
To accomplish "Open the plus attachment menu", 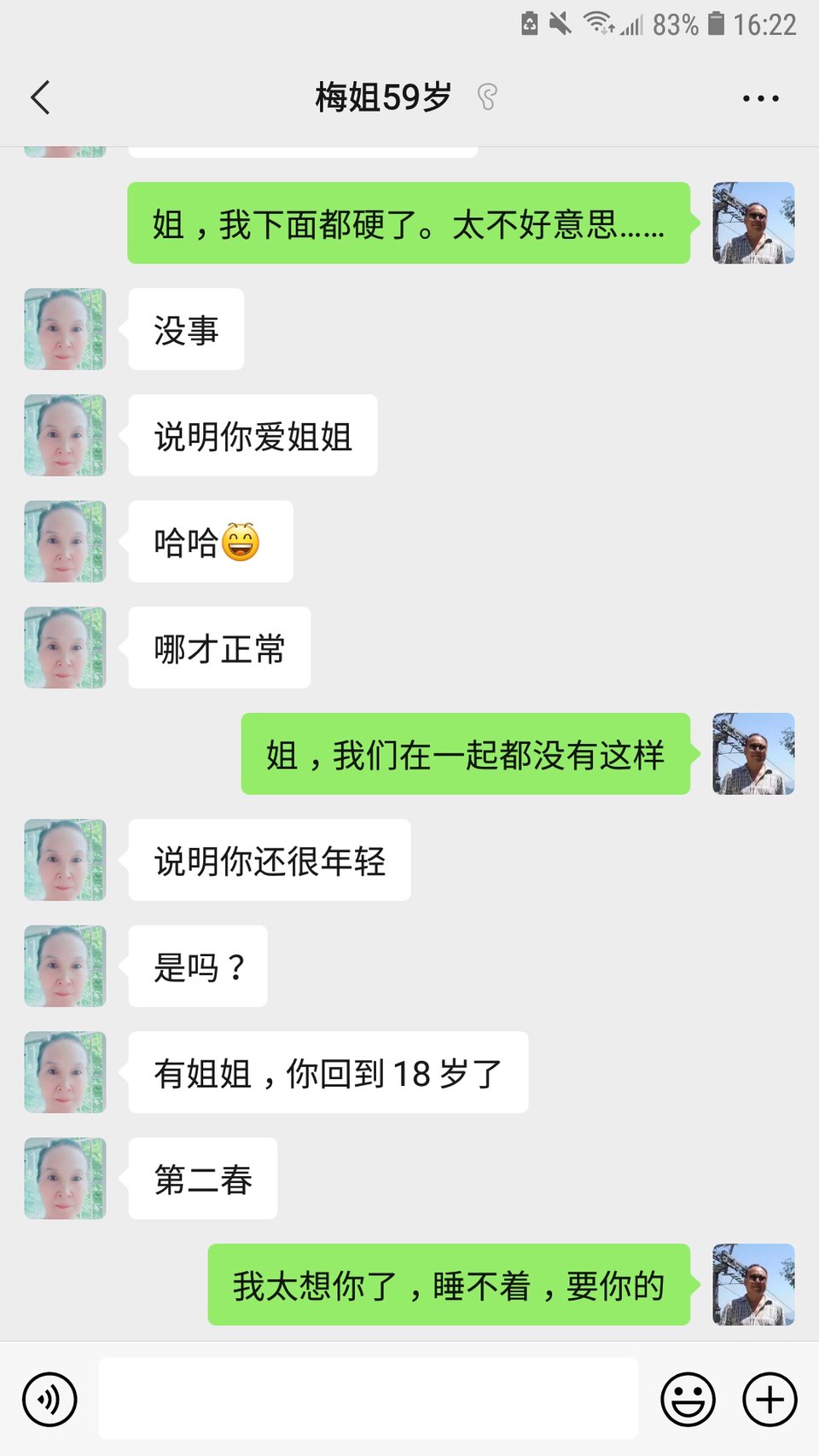I will 770,1399.
